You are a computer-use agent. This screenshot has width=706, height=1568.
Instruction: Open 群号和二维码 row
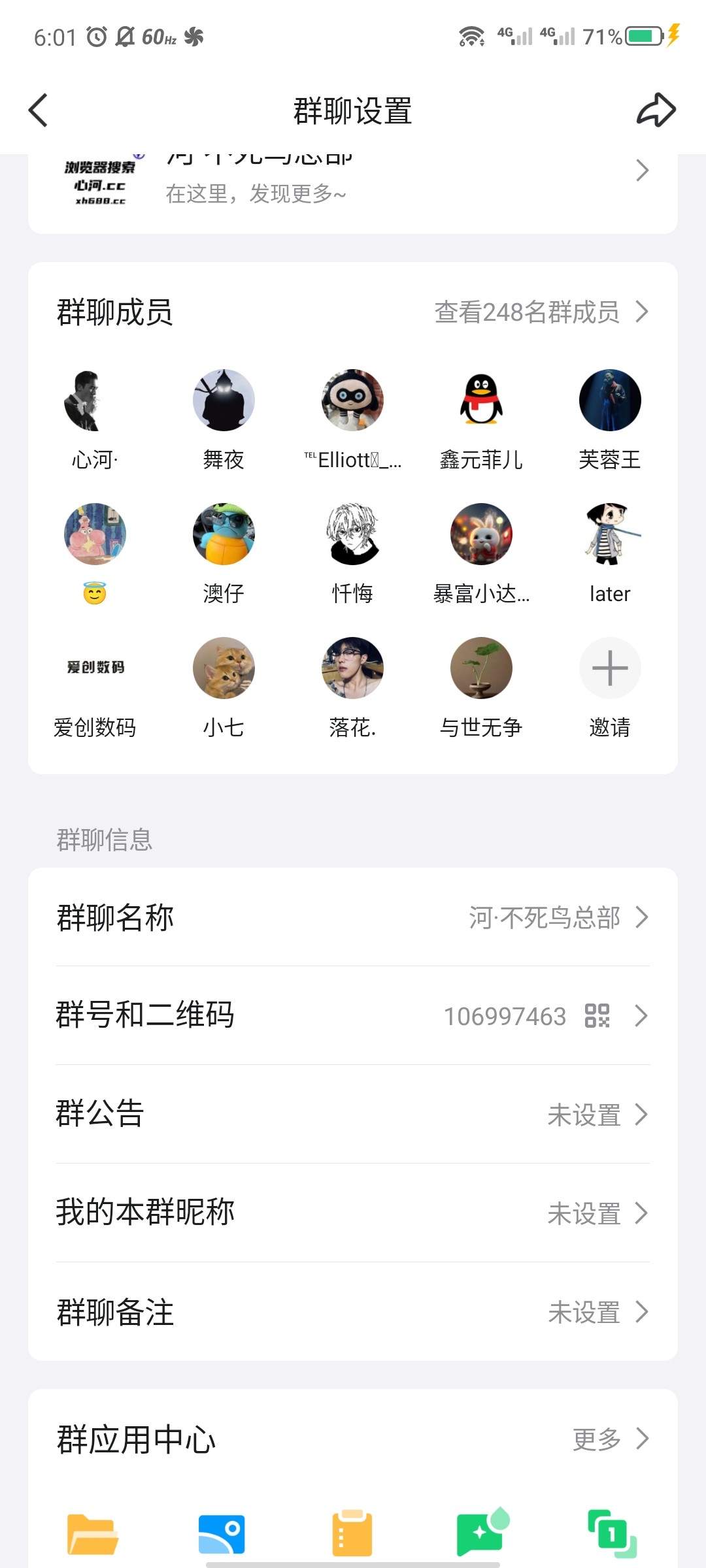(353, 1016)
